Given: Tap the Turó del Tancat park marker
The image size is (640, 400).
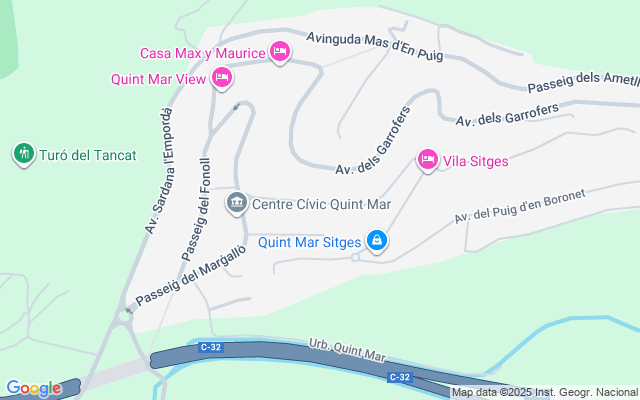Looking at the screenshot, I should [24, 154].
